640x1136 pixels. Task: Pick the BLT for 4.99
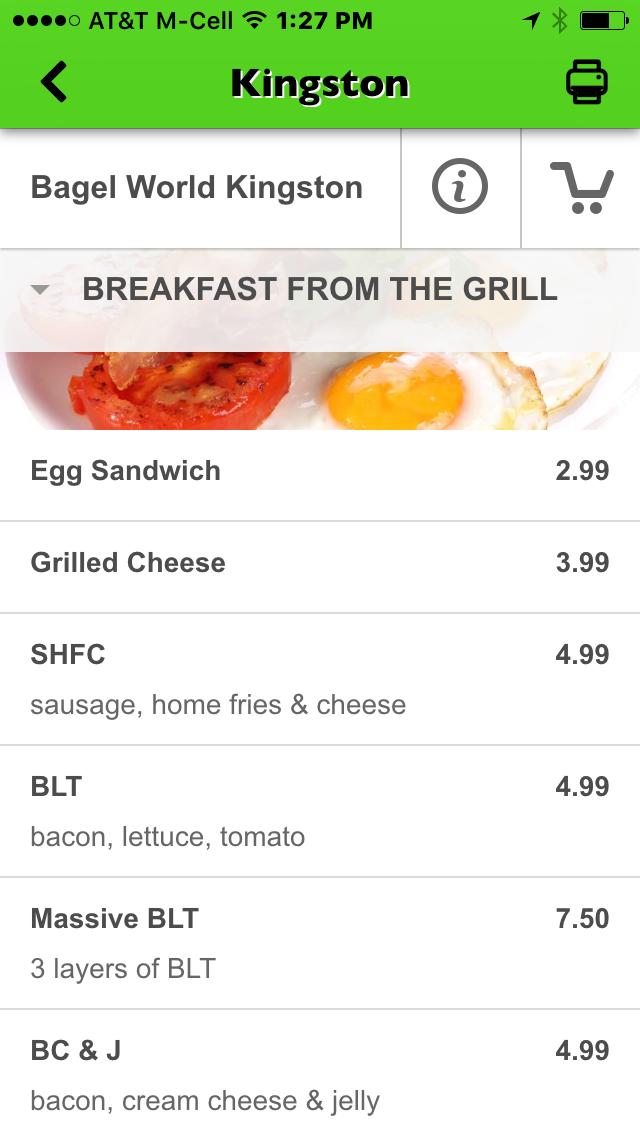(x=320, y=811)
